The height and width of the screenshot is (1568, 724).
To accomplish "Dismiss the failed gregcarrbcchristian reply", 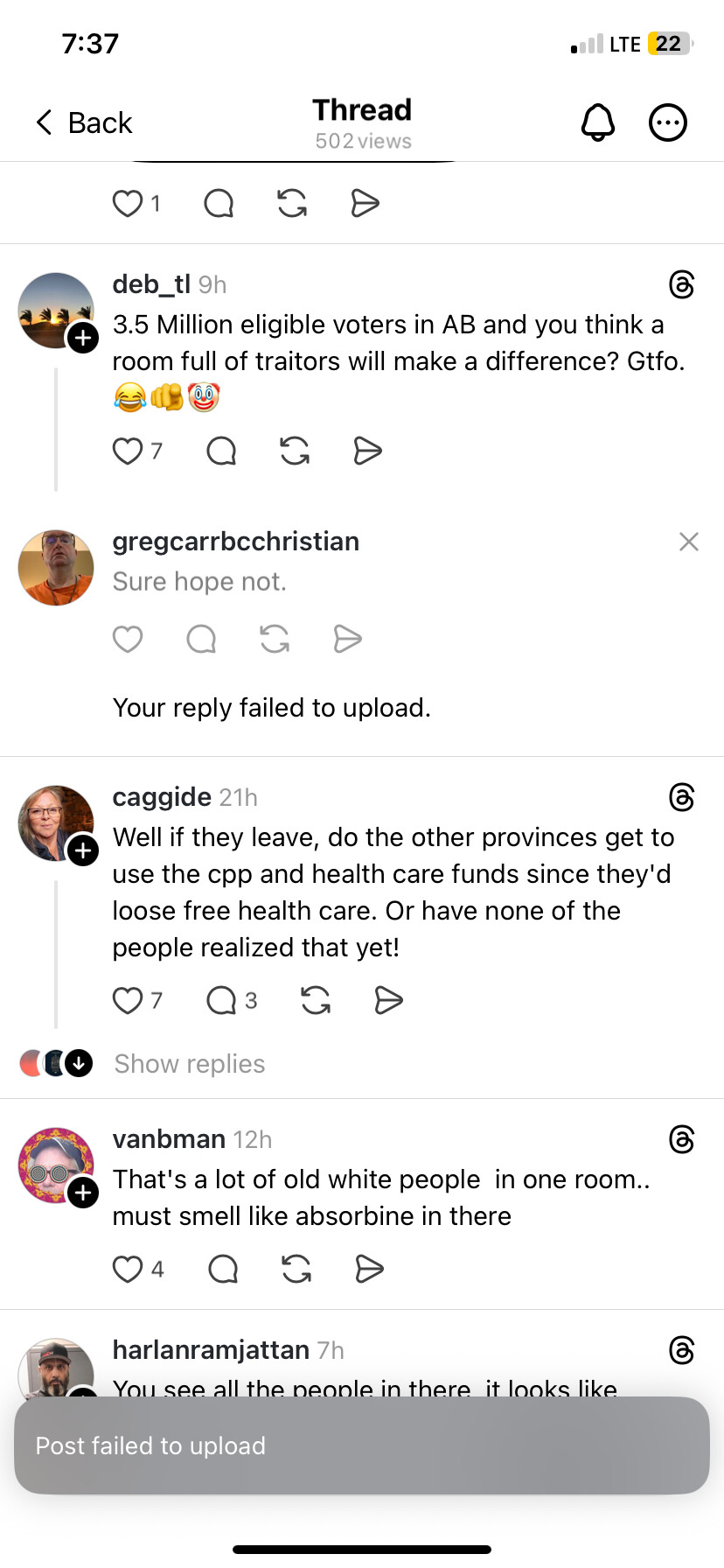I will click(x=689, y=542).
